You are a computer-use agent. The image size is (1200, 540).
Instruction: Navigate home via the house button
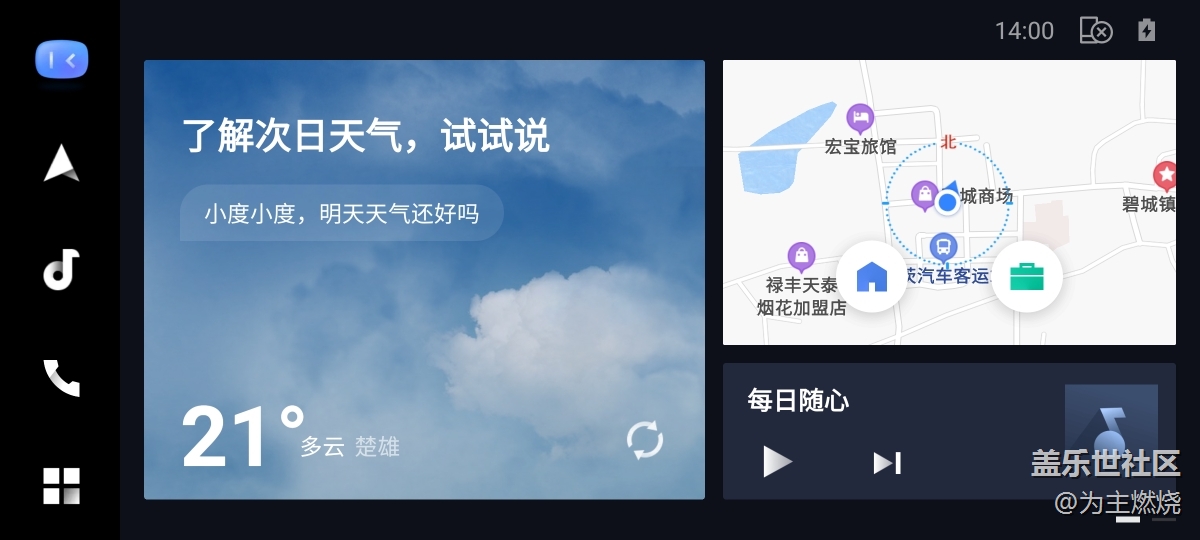coord(872,277)
